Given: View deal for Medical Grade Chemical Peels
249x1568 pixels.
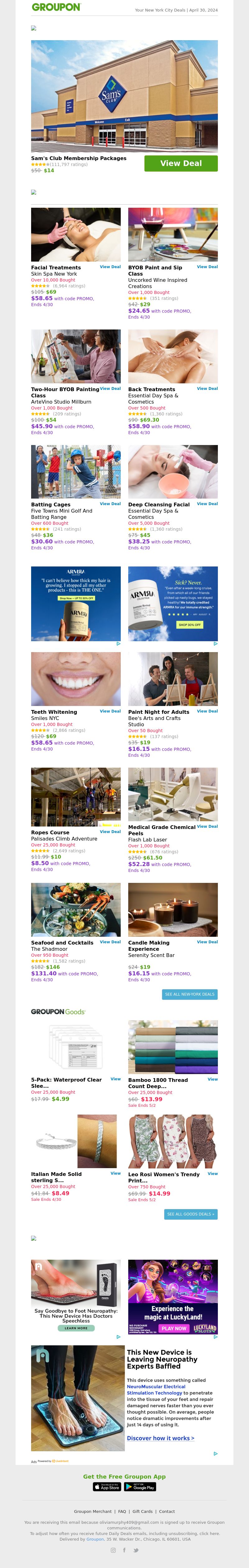Looking at the screenshot, I should pyautogui.click(x=207, y=826).
